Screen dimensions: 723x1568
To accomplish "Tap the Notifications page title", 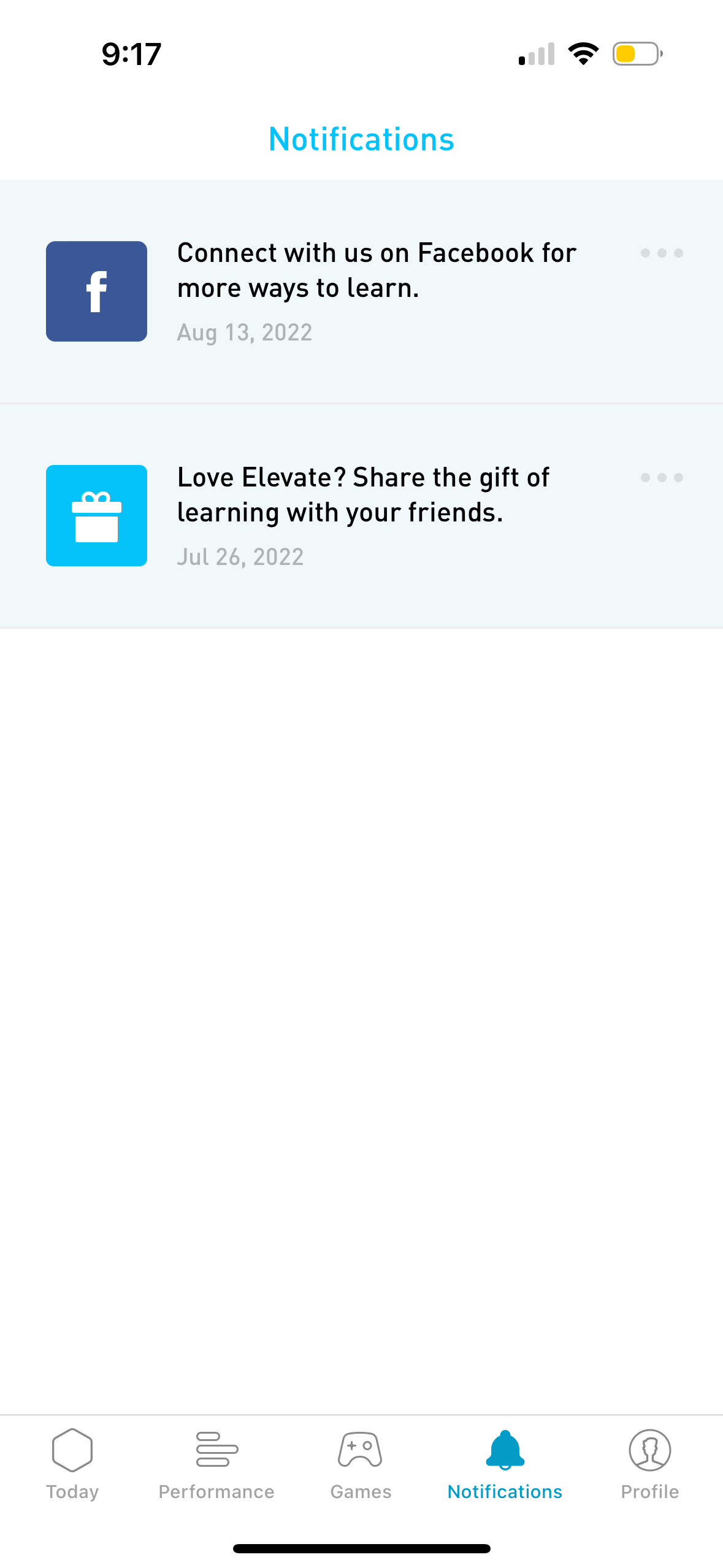I will [x=361, y=139].
